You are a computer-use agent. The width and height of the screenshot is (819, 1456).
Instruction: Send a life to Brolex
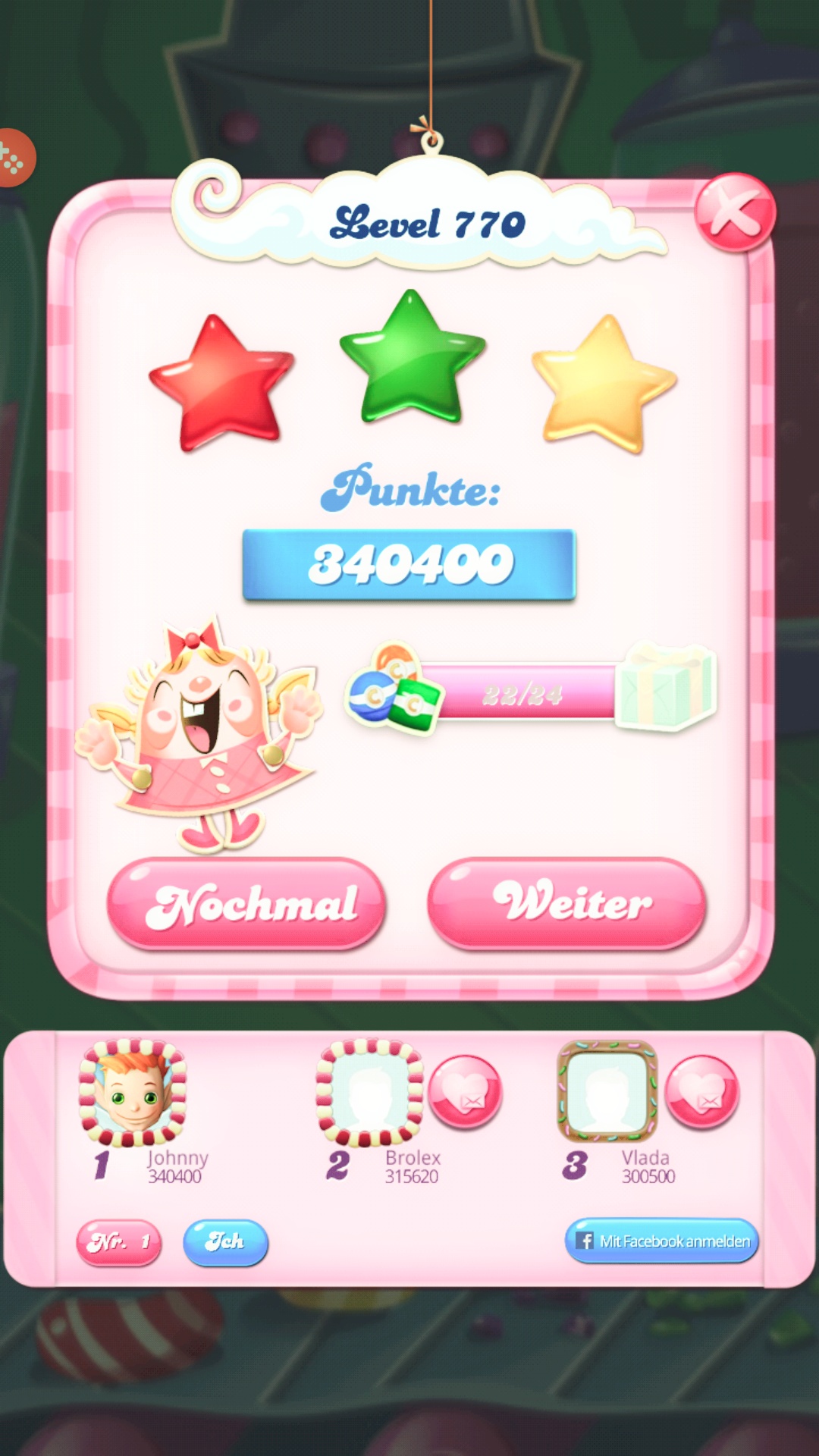[465, 1092]
